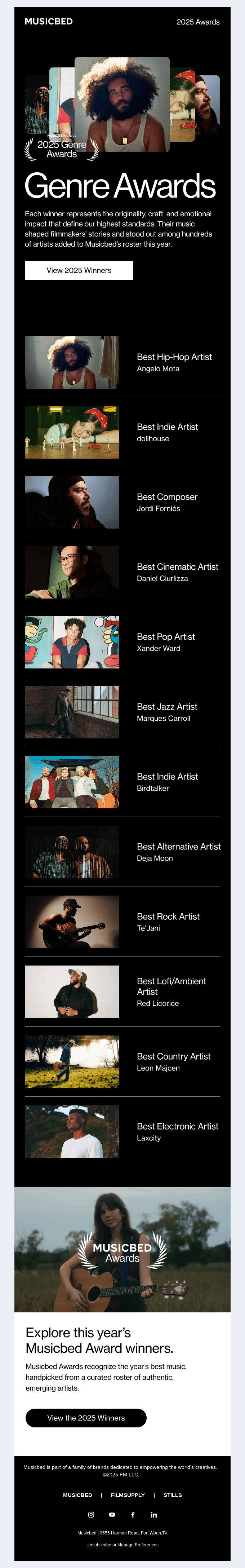The height and width of the screenshot is (1568, 245).
Task: Open the FILMSUPPLY footer link
Action: [128, 1495]
